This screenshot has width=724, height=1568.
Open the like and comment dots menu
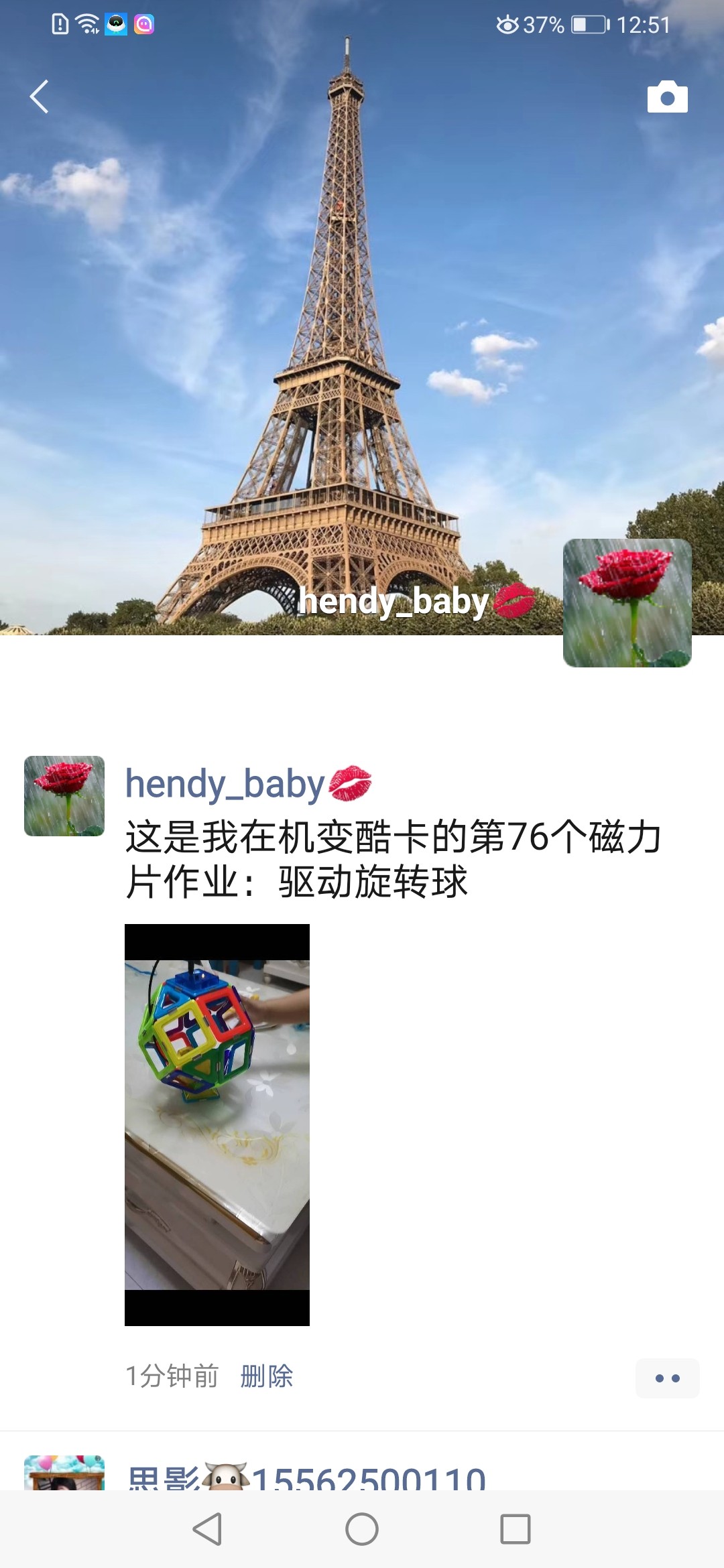667,1378
